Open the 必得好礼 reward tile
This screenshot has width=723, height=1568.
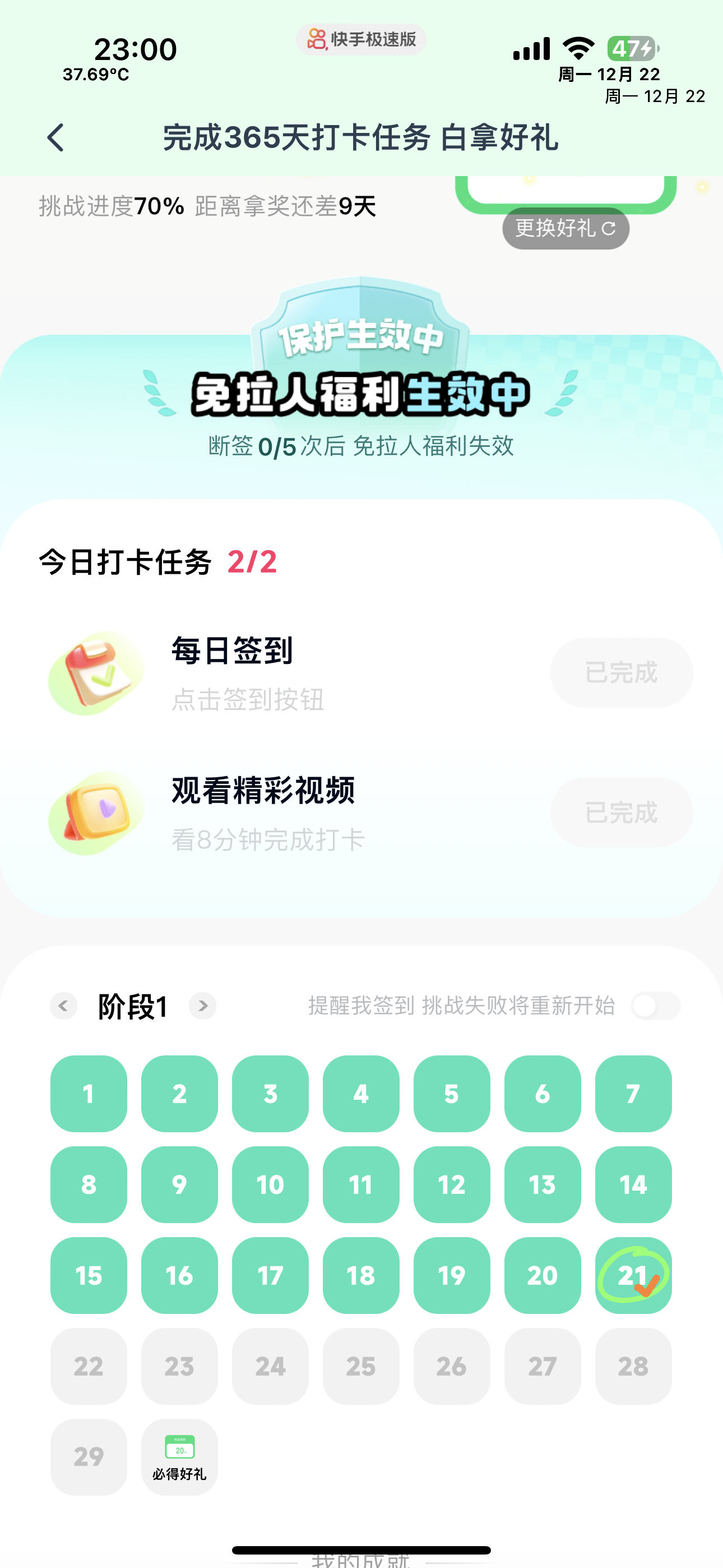(179, 1456)
